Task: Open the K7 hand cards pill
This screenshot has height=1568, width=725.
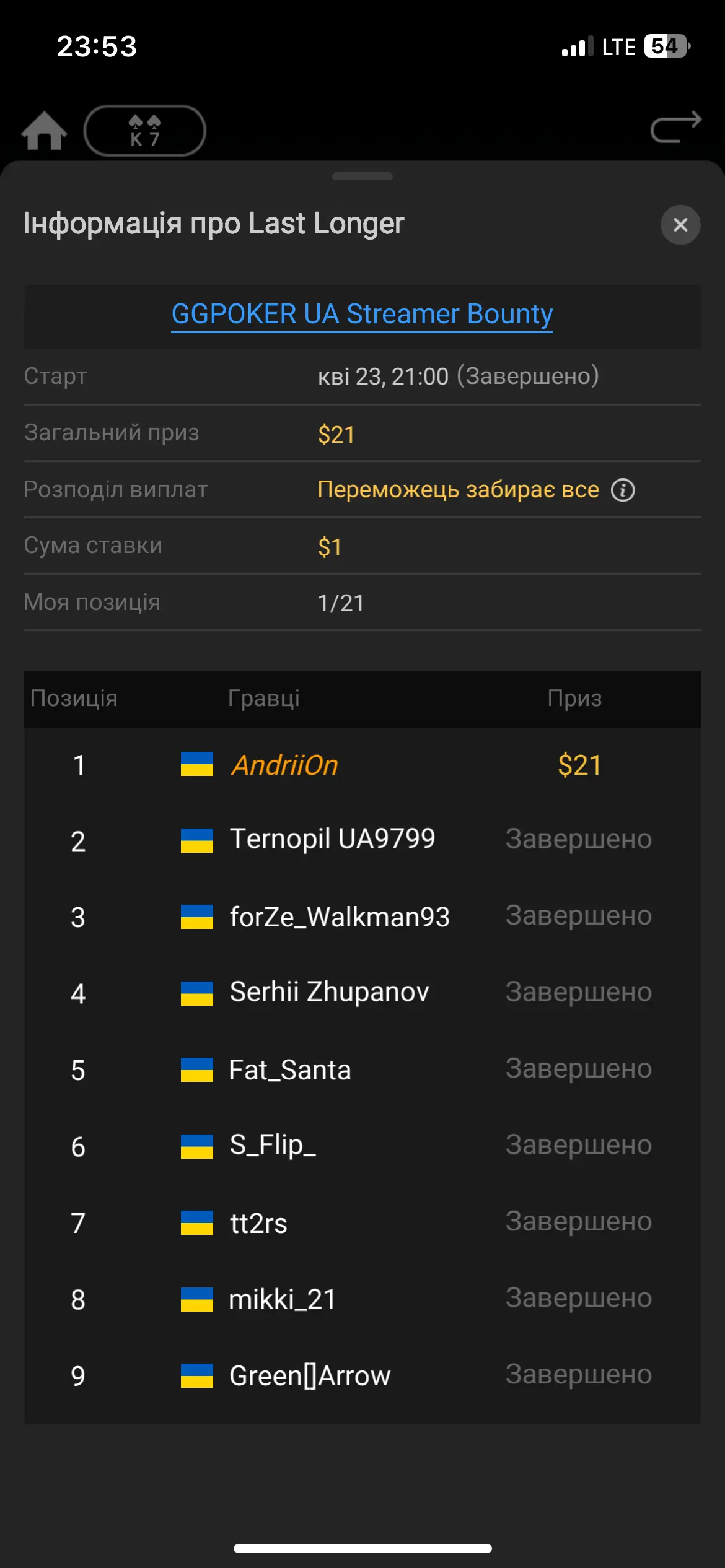Action: pos(144,131)
